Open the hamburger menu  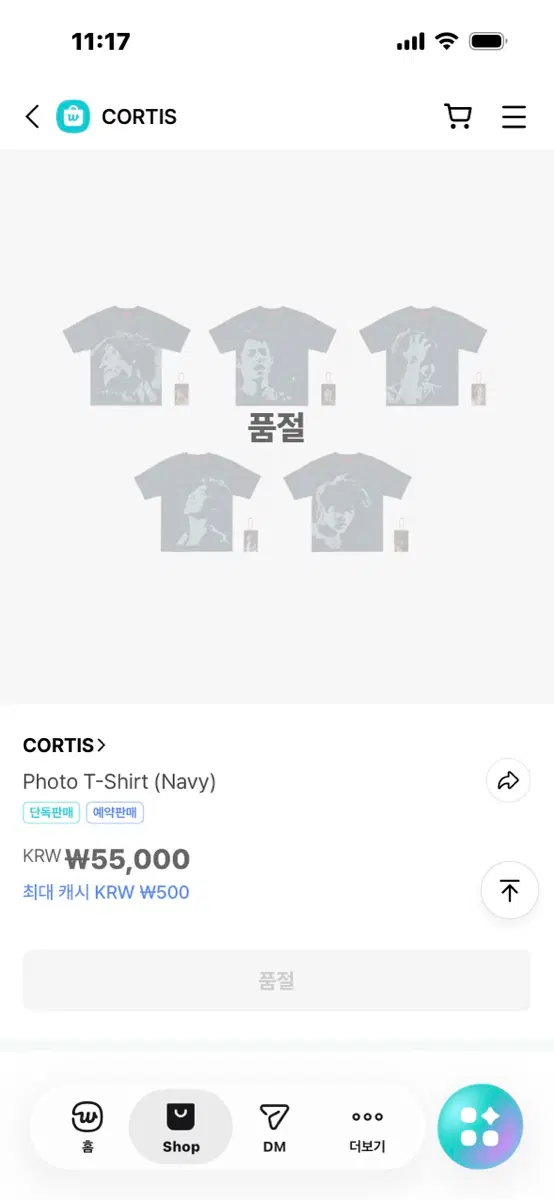(x=514, y=117)
